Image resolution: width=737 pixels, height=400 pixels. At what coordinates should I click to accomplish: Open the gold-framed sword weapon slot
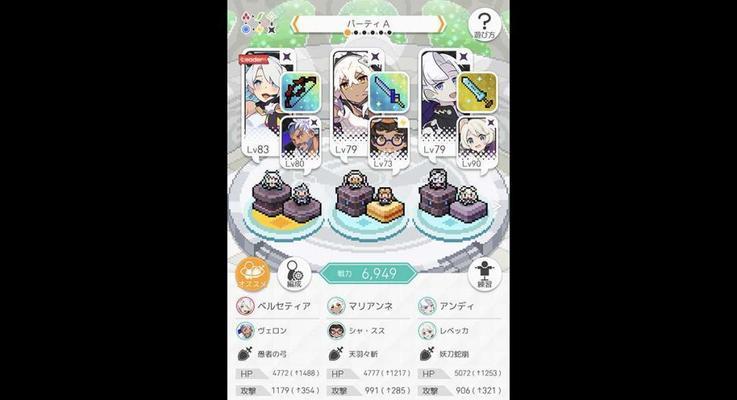477,93
